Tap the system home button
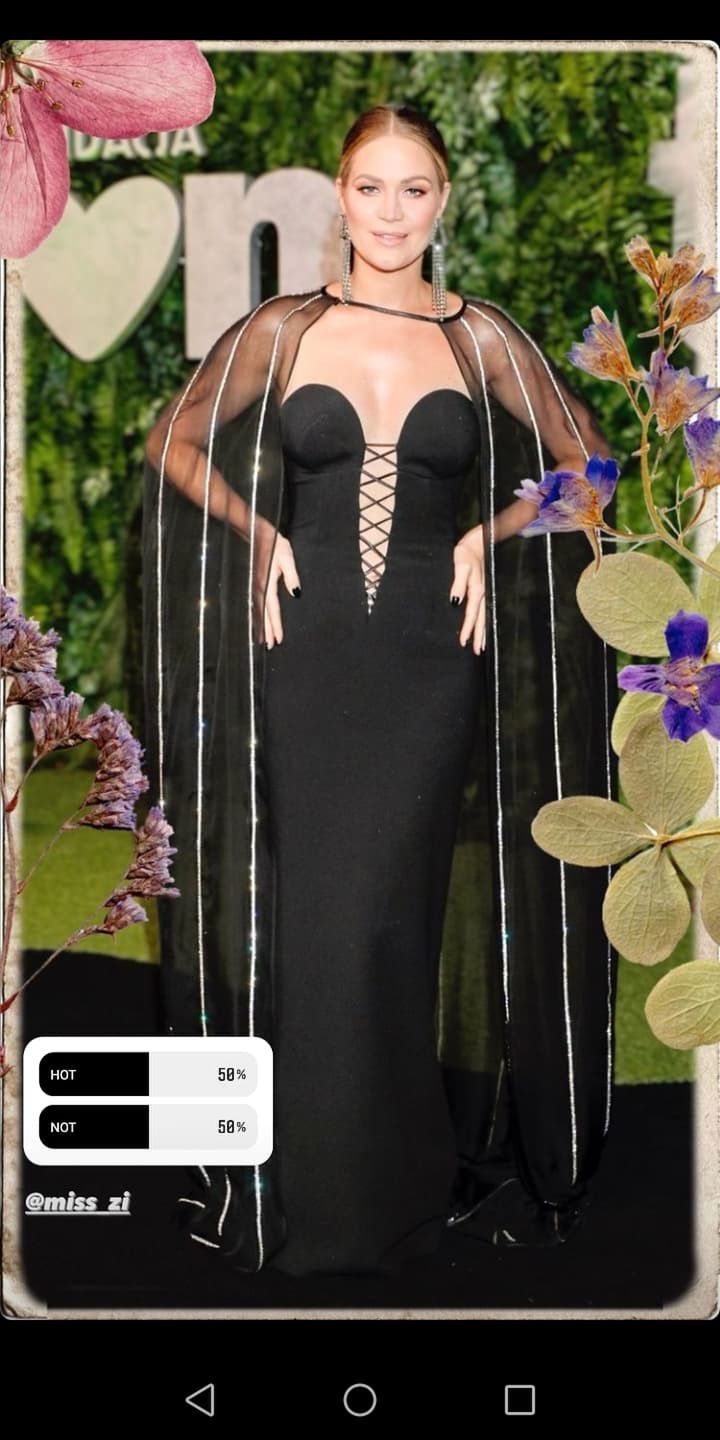 pos(360,1399)
